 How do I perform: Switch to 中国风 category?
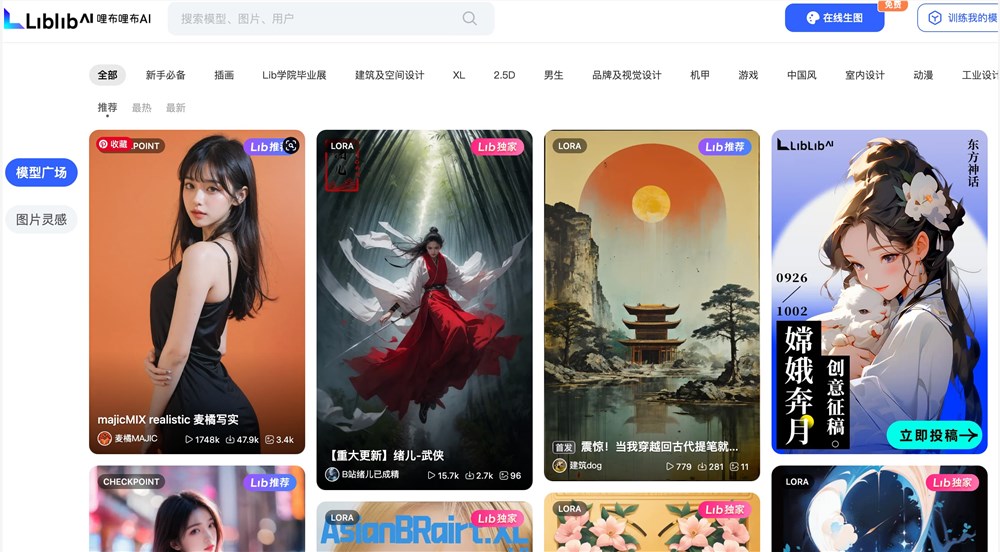click(801, 75)
